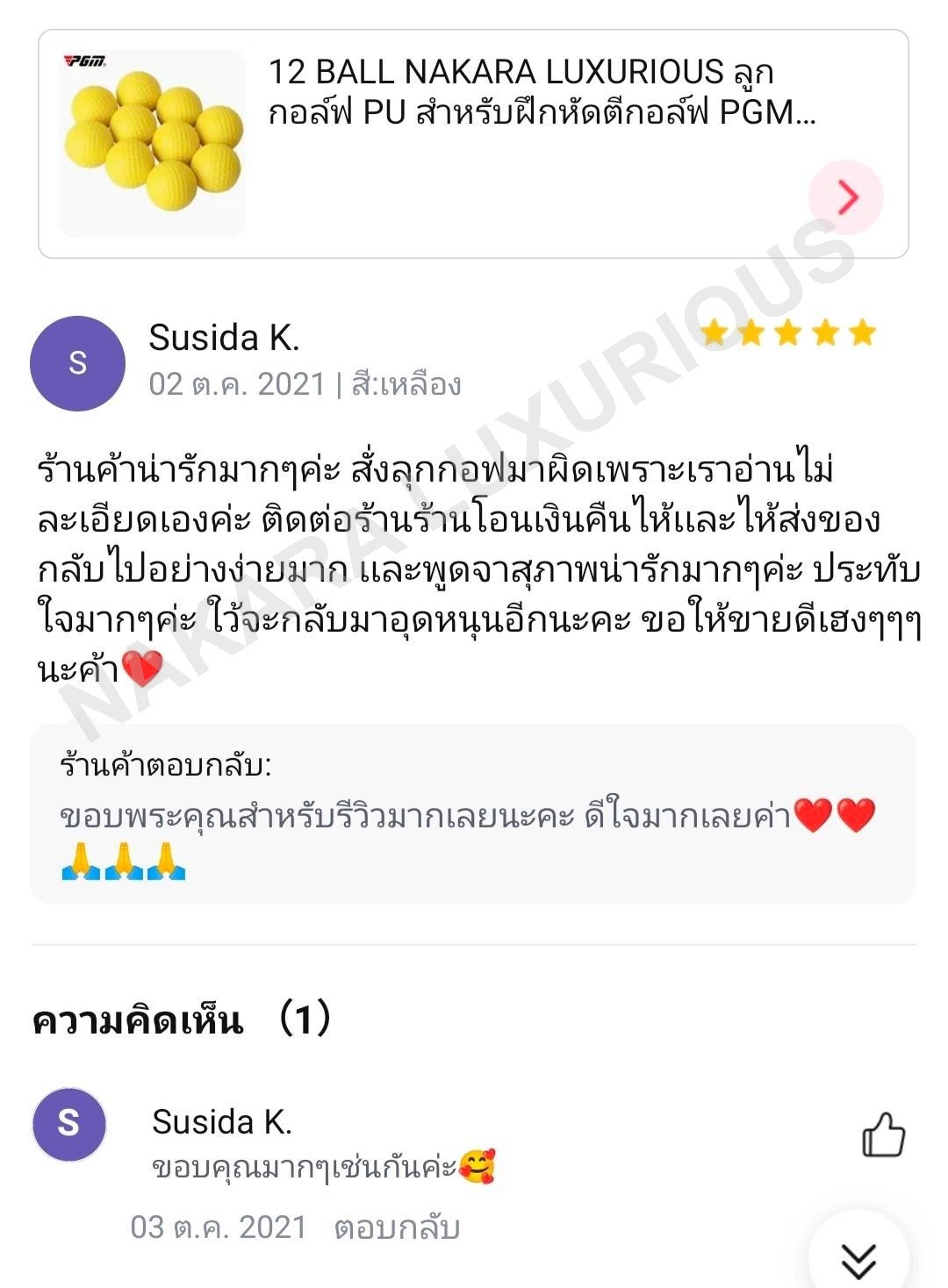This screenshot has height=1288, width=948.
Task: Select Susida K.'s purple avatar in the review
Action: point(77,363)
